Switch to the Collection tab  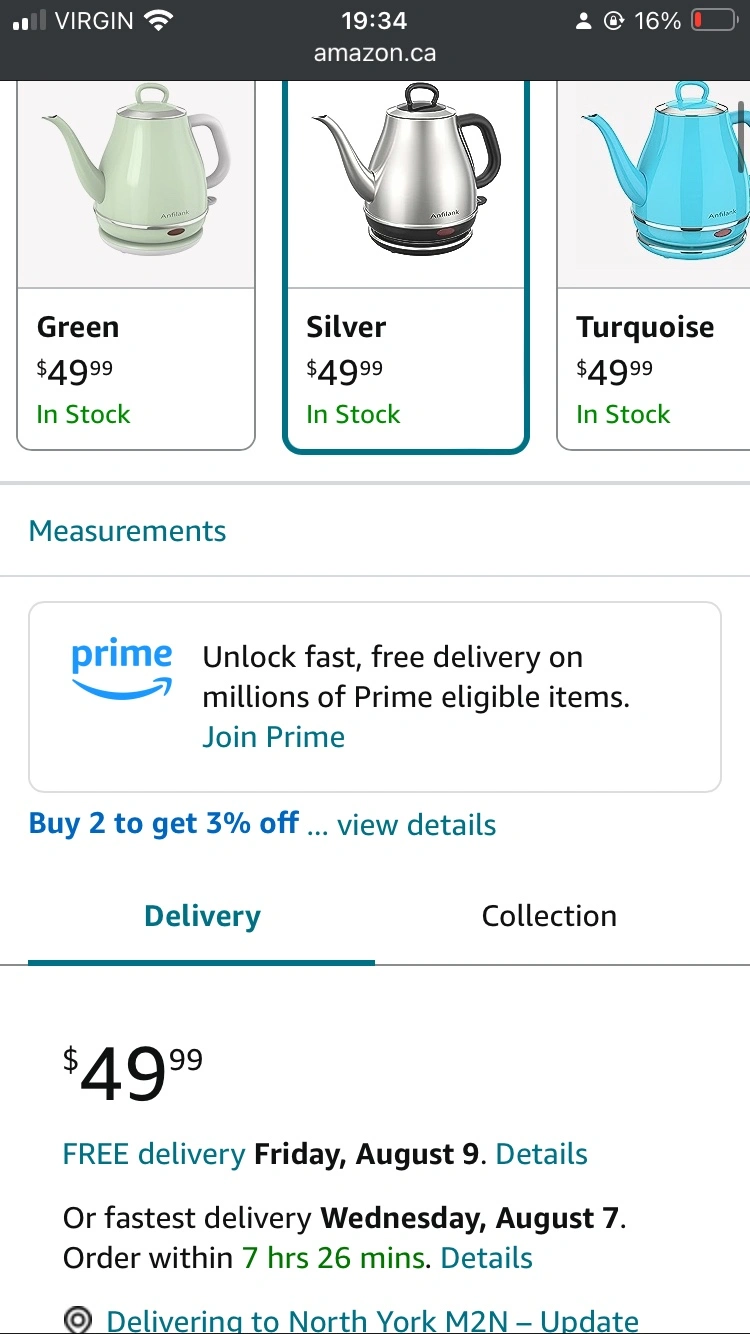(549, 916)
